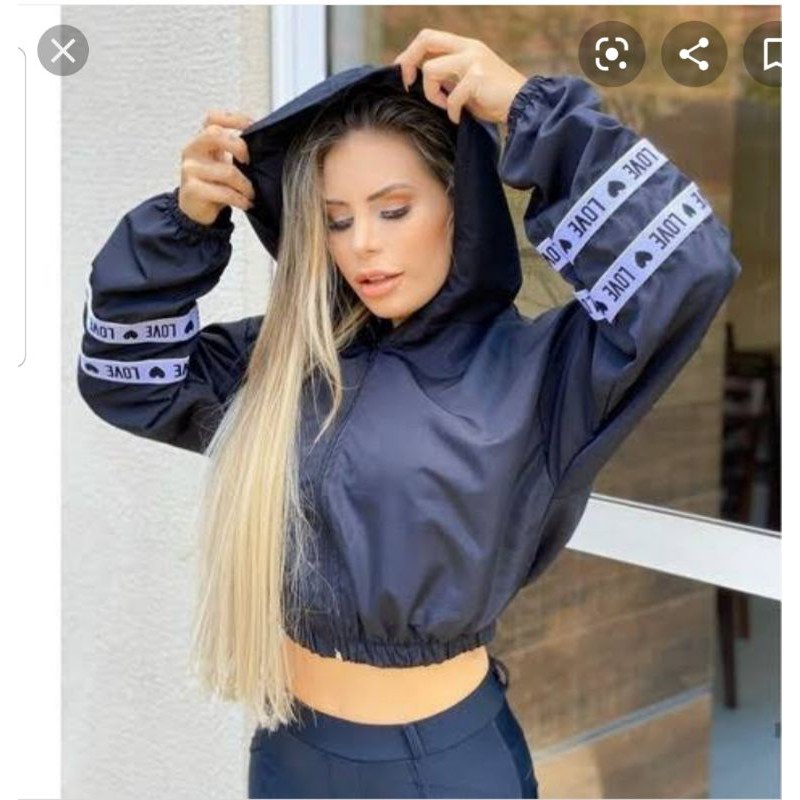The height and width of the screenshot is (800, 800).
Task: Bookmark this image to collection
Action: pyautogui.click(x=771, y=53)
